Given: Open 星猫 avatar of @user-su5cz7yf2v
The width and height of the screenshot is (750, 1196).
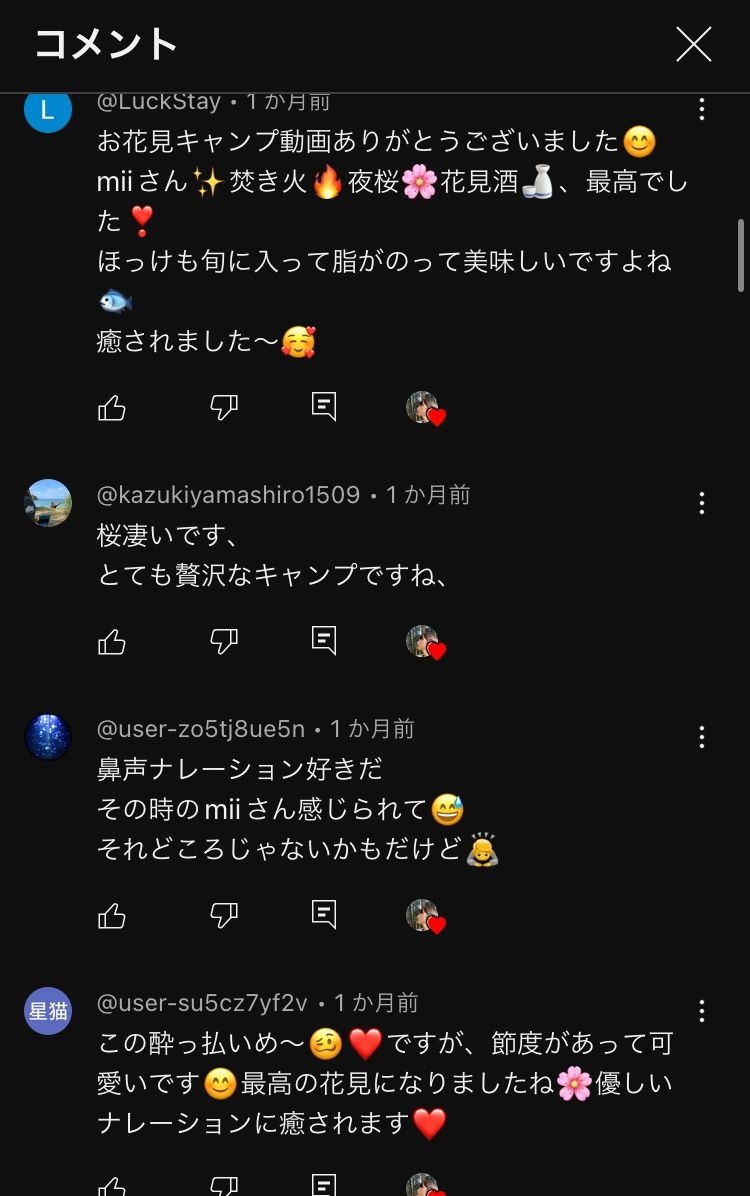Looking at the screenshot, I should [48, 1011].
